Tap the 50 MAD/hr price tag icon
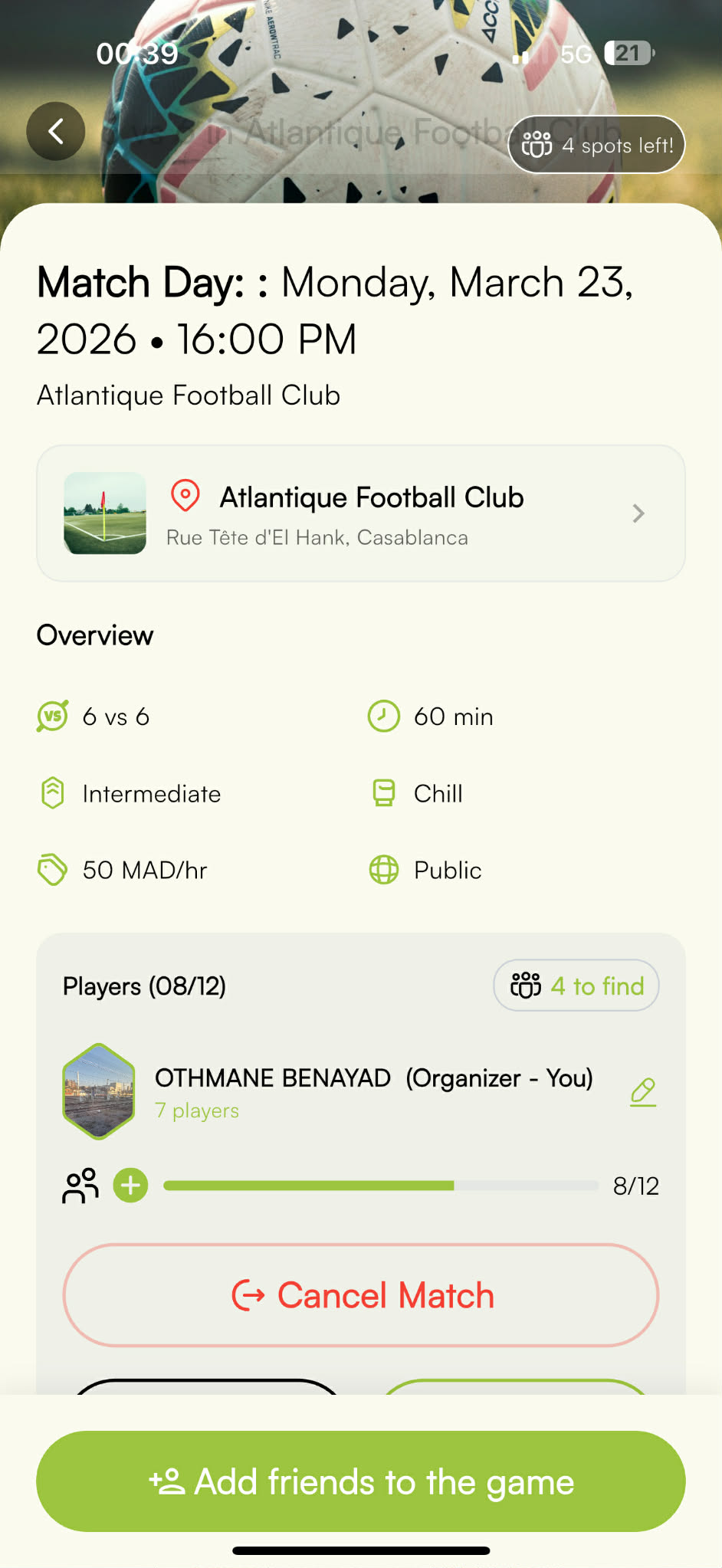 pyautogui.click(x=51, y=870)
